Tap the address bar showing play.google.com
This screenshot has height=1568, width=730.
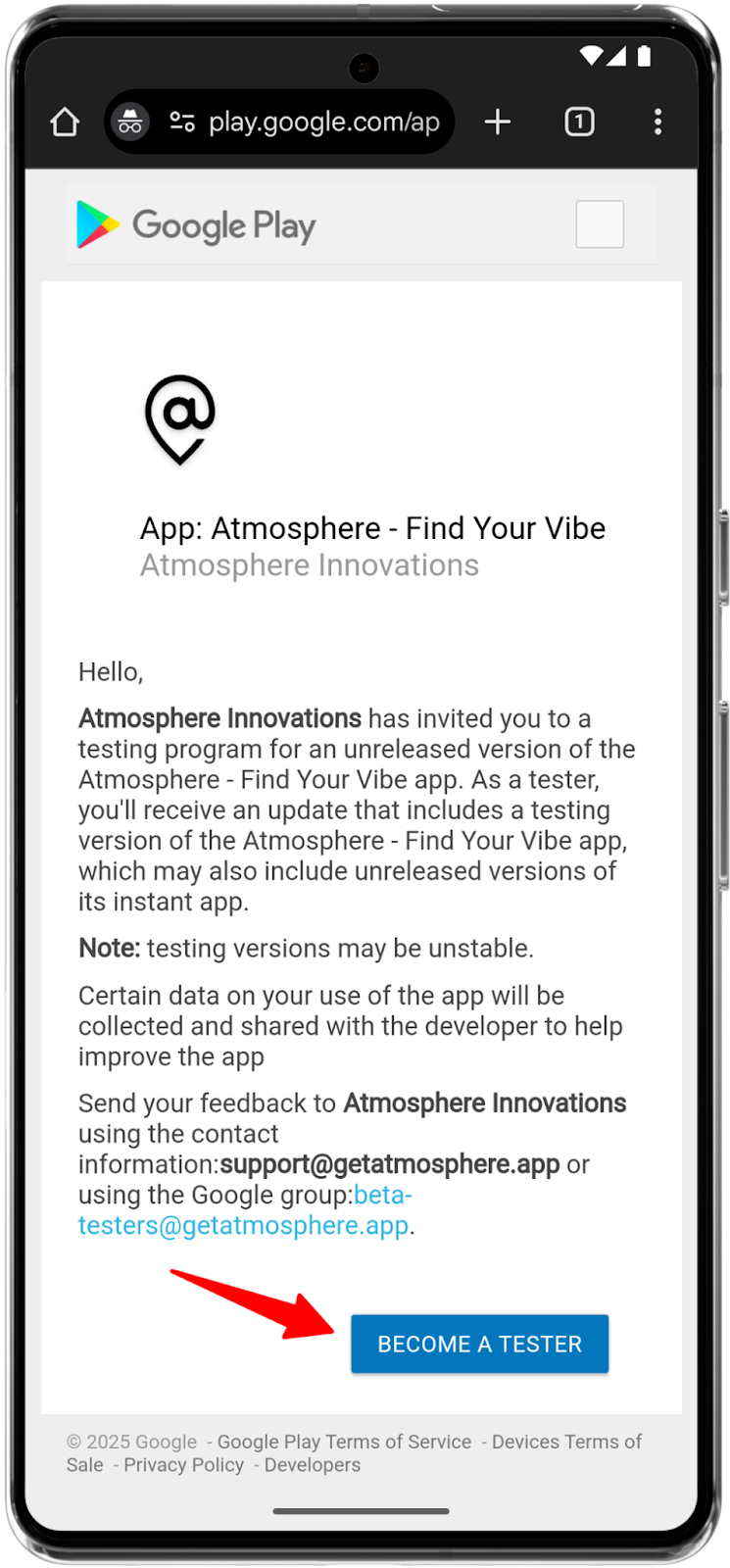323,122
